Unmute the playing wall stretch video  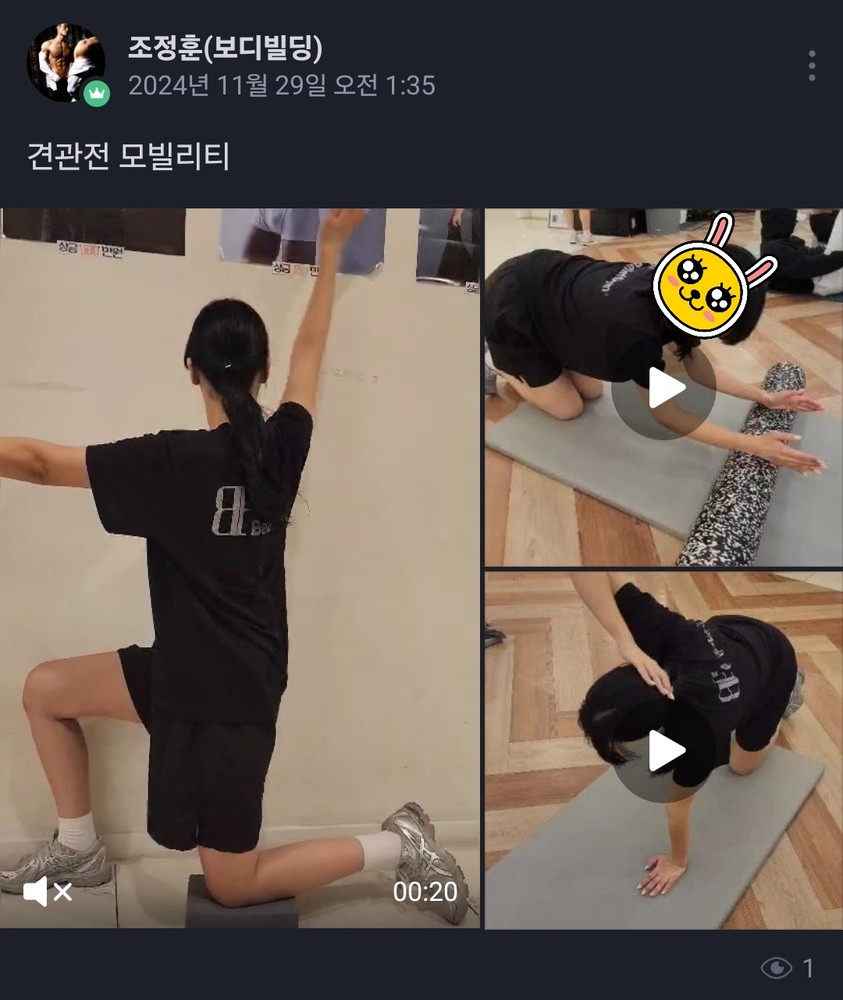pyautogui.click(x=47, y=891)
